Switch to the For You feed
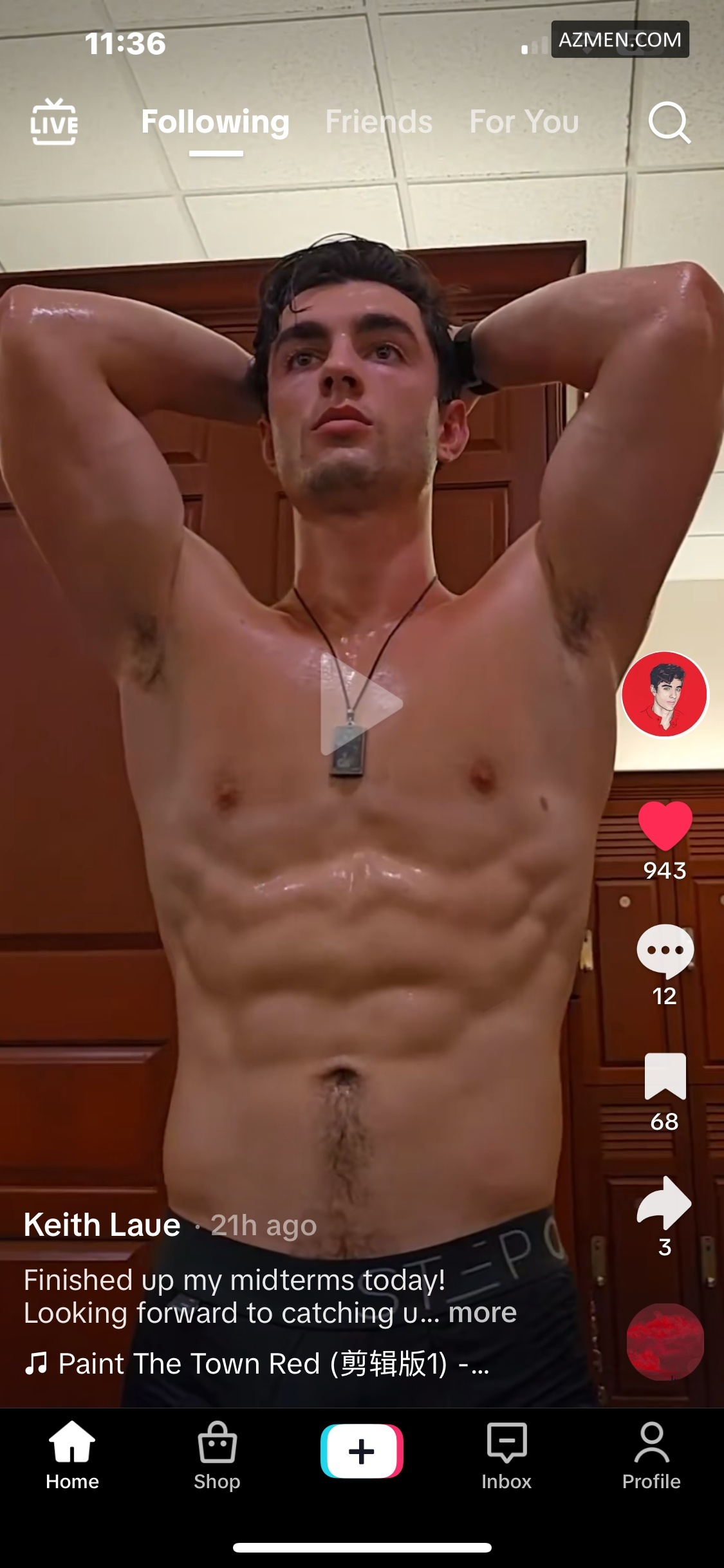 click(524, 122)
